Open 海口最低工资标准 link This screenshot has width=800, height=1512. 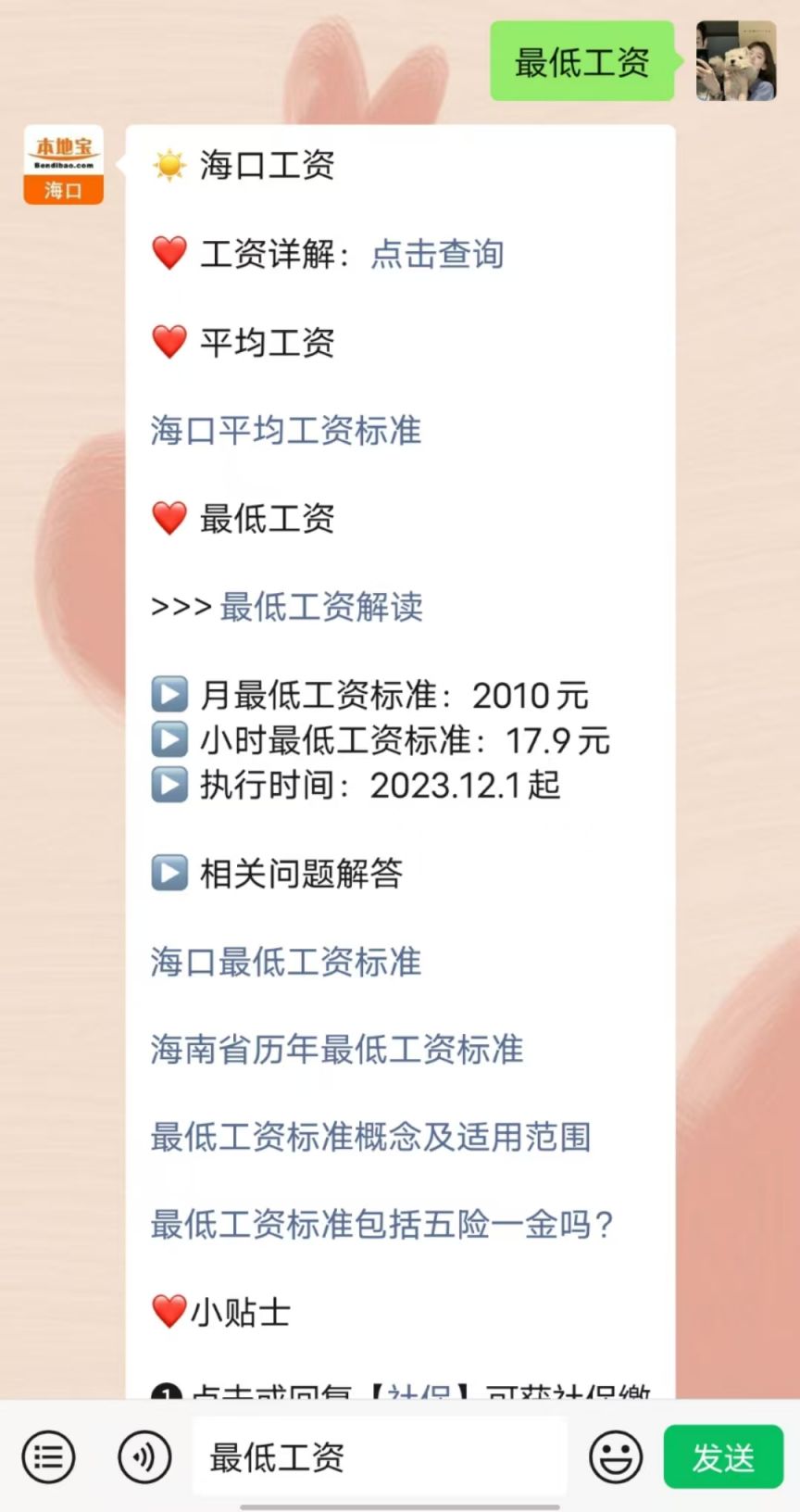pyautogui.click(x=285, y=962)
